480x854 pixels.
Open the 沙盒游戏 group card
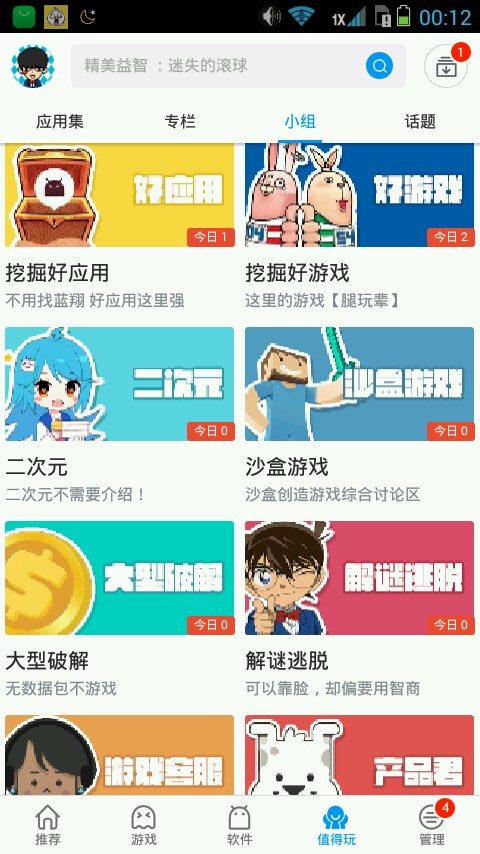coord(360,416)
